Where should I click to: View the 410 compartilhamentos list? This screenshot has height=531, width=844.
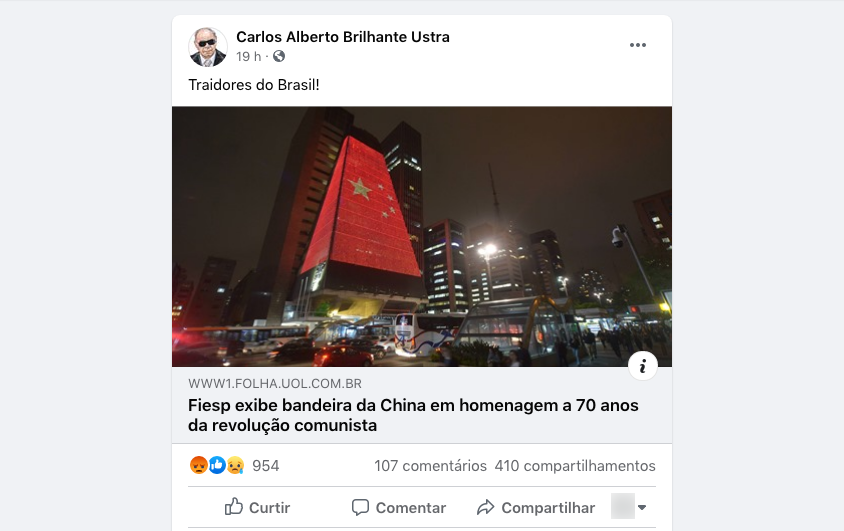[x=575, y=466]
